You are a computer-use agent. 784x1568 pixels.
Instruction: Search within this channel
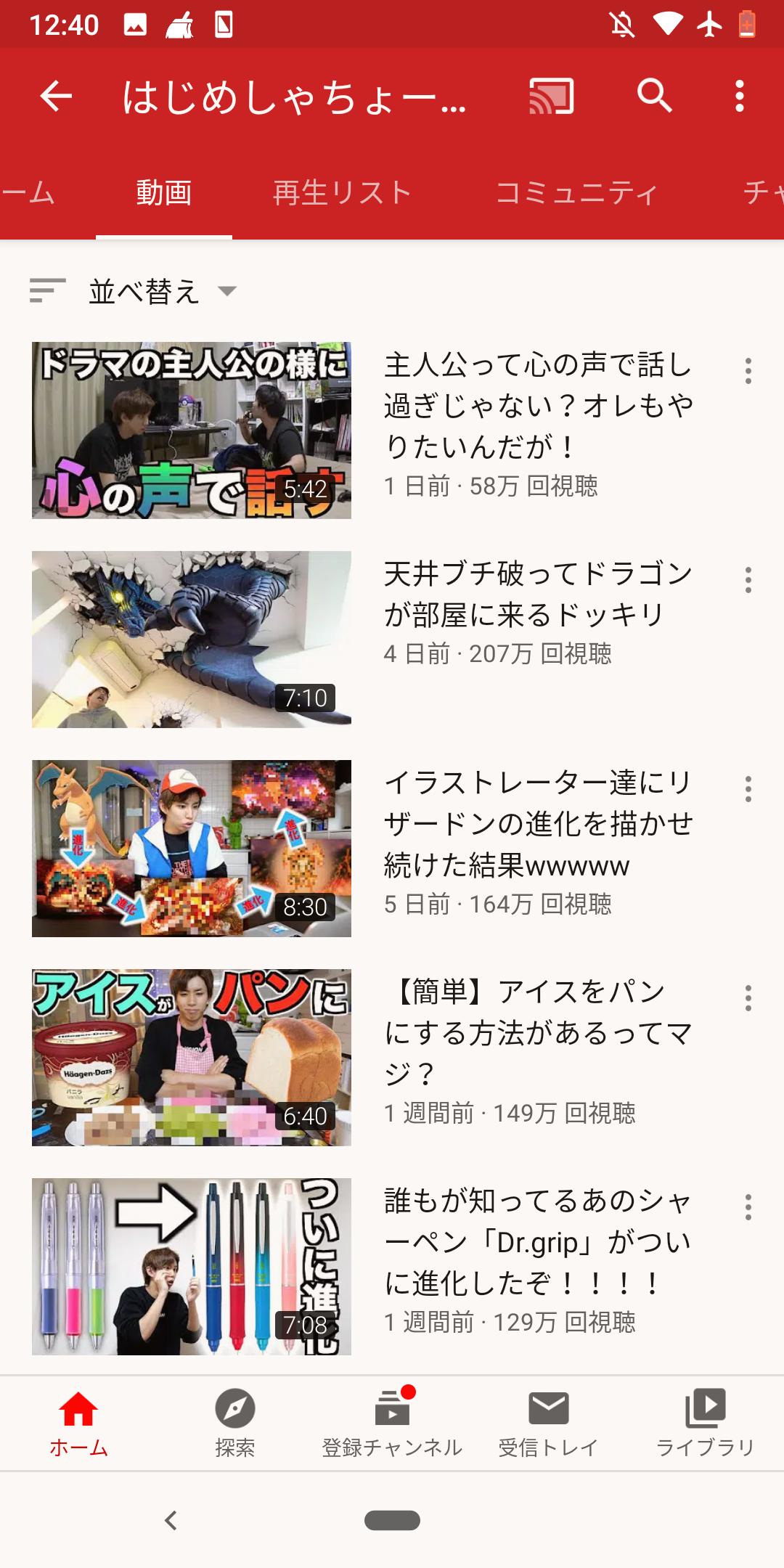[x=654, y=96]
